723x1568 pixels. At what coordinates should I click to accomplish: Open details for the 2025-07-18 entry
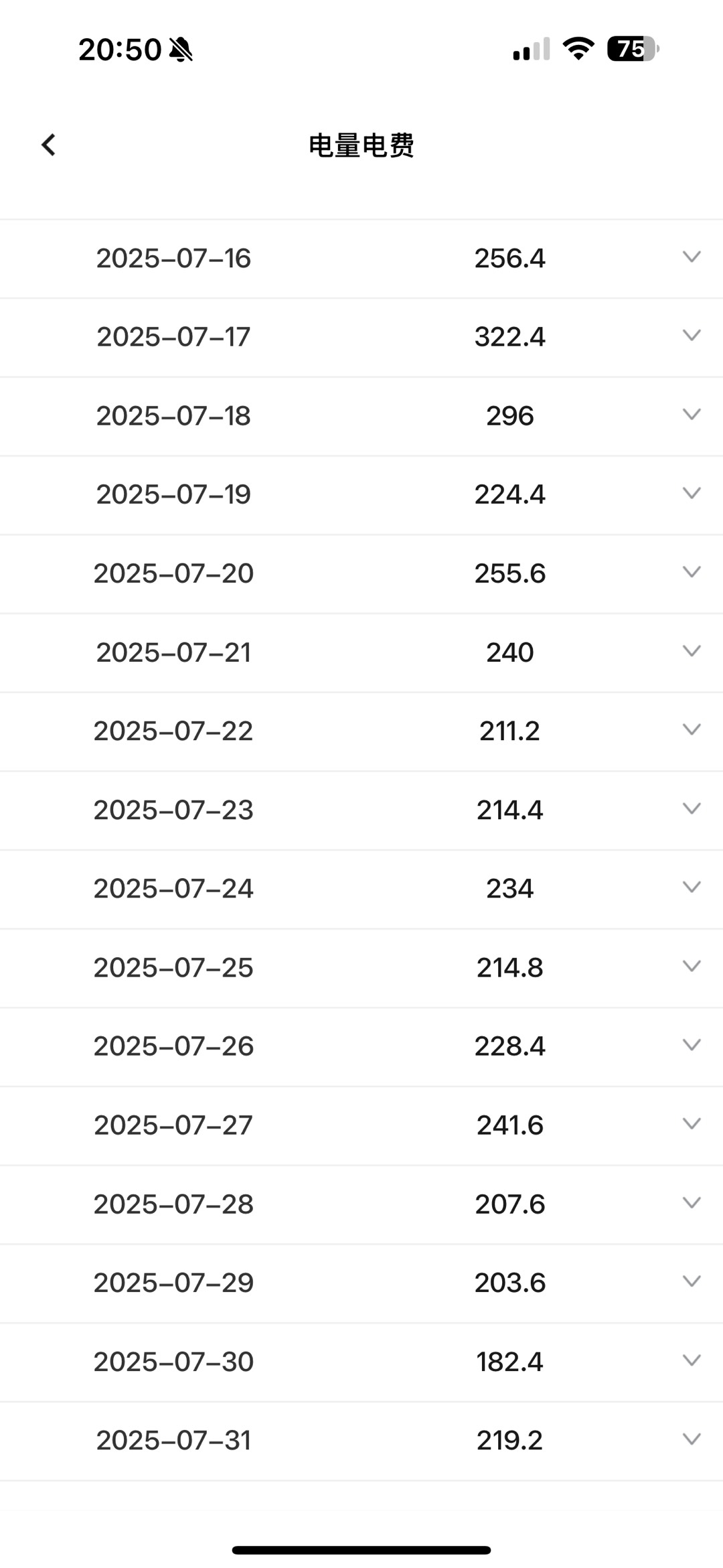(x=691, y=415)
